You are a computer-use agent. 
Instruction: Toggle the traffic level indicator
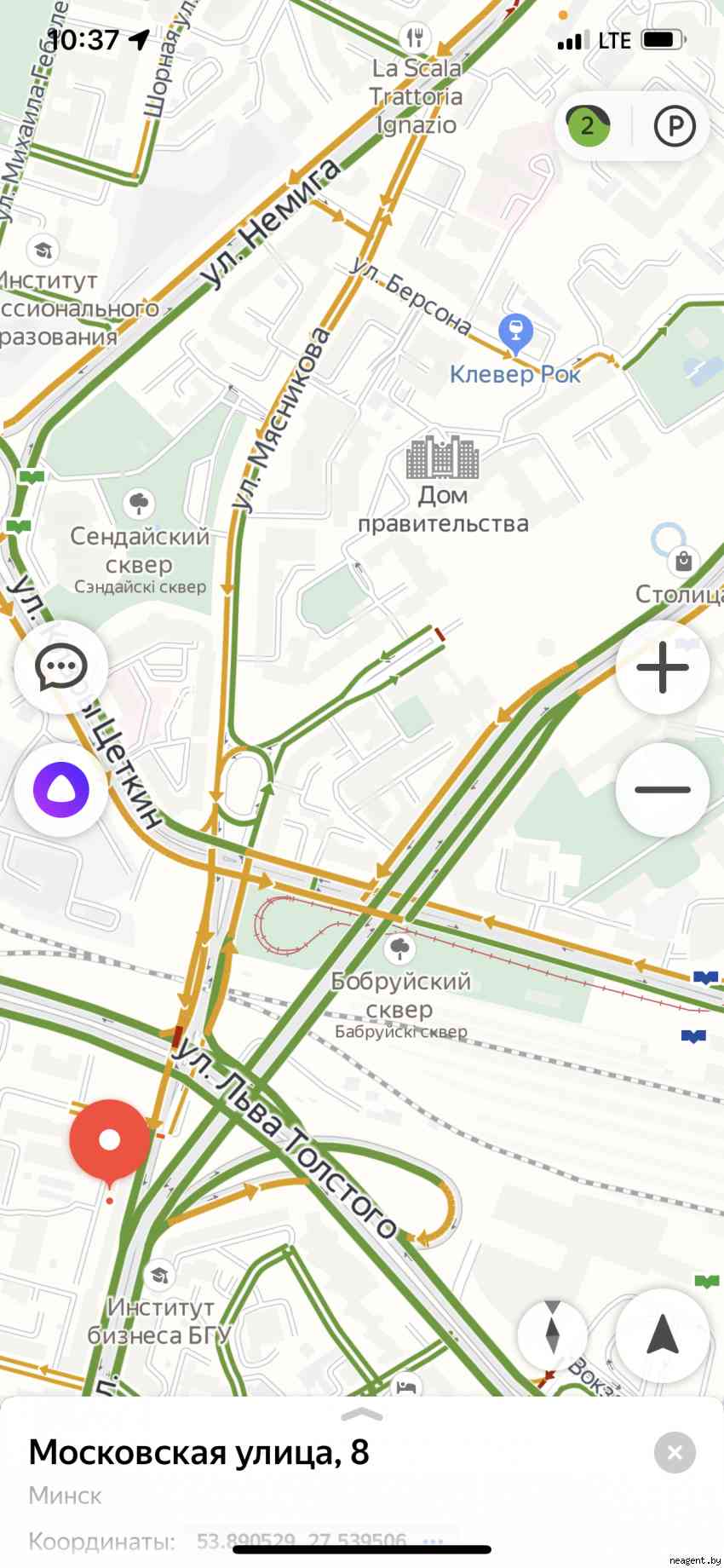(589, 126)
